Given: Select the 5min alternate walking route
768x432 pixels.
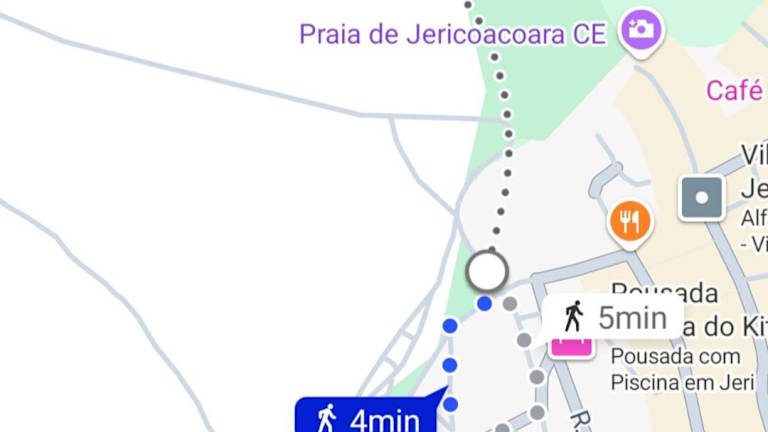Looking at the screenshot, I should coord(615,318).
